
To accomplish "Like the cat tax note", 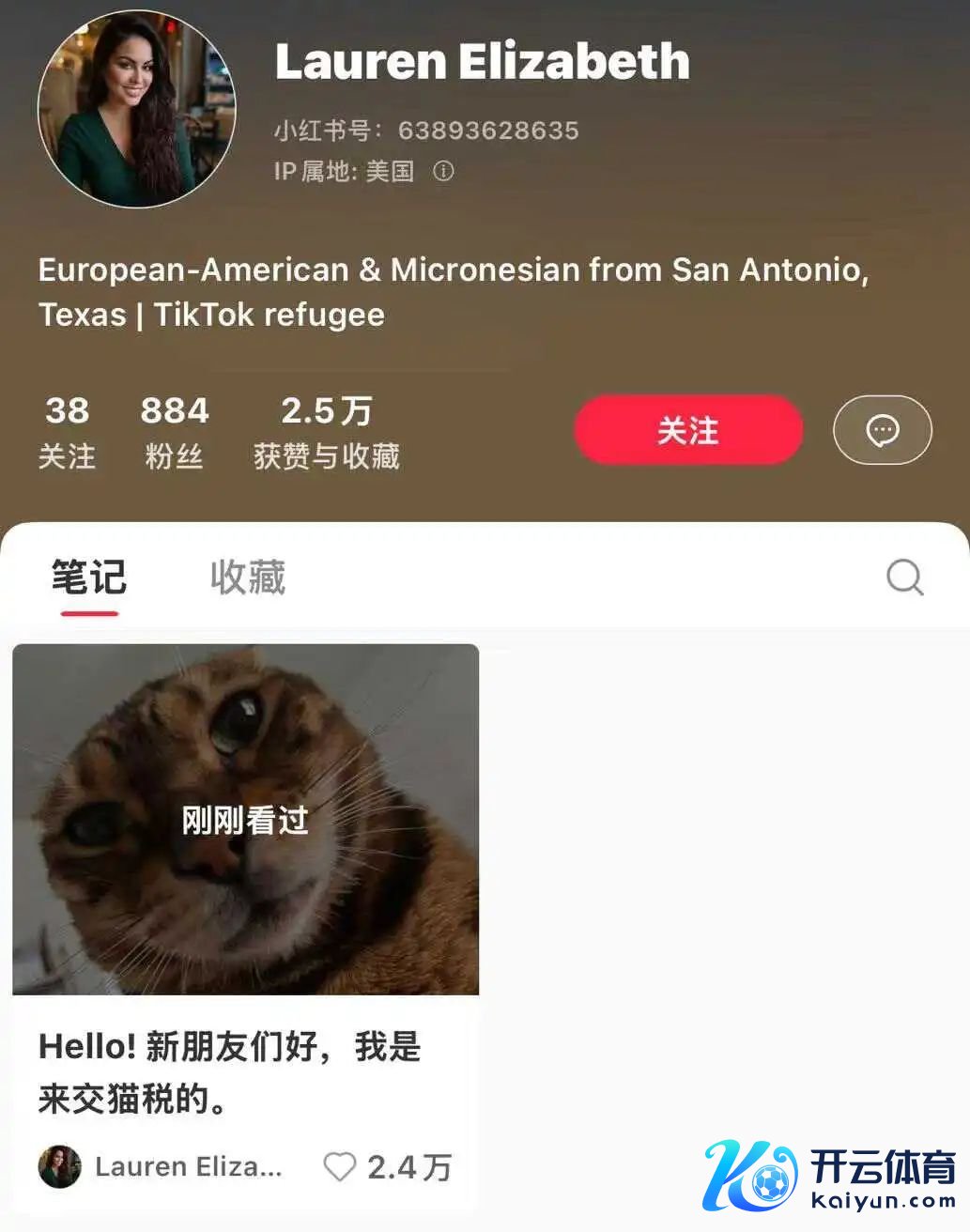I will coord(340,1166).
